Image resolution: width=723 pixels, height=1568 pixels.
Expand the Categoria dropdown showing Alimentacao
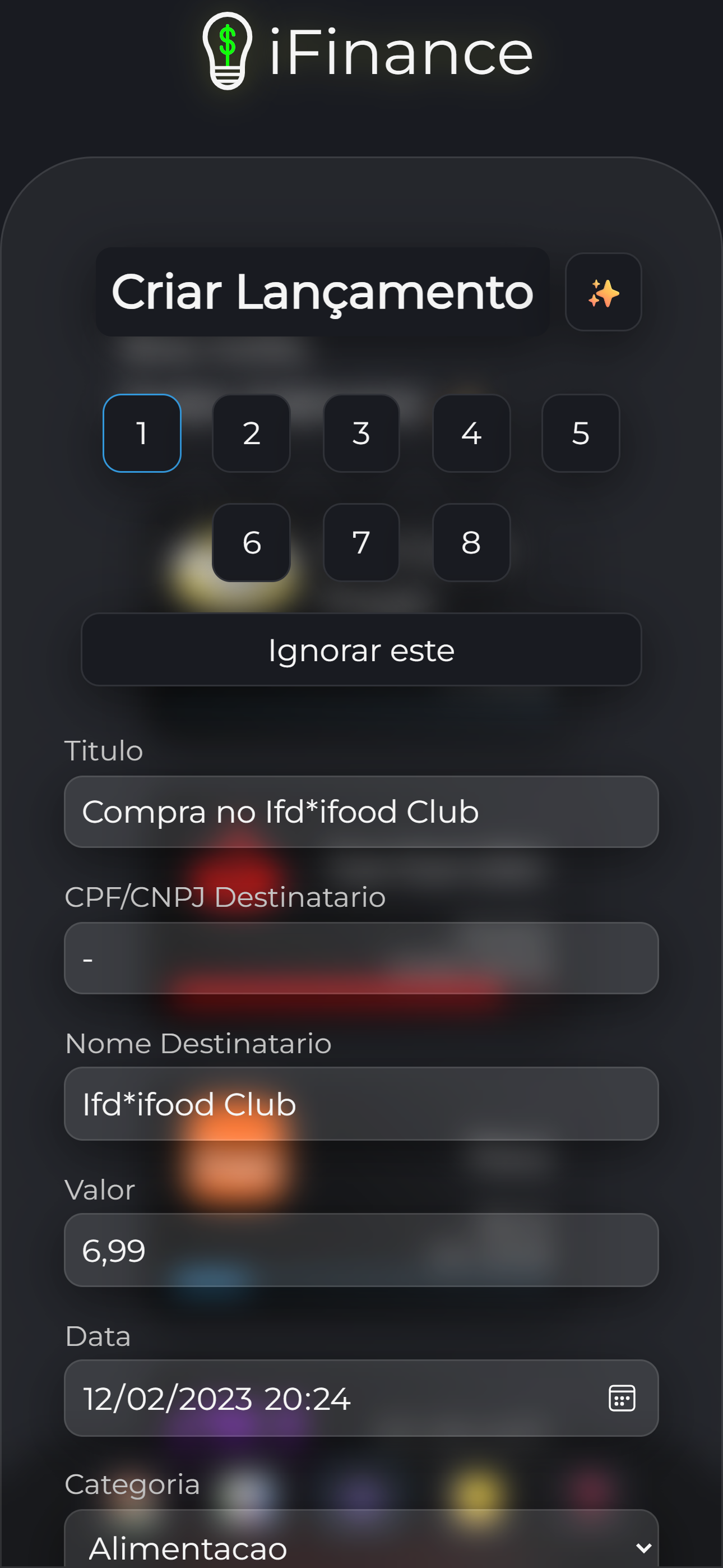(x=361, y=1540)
